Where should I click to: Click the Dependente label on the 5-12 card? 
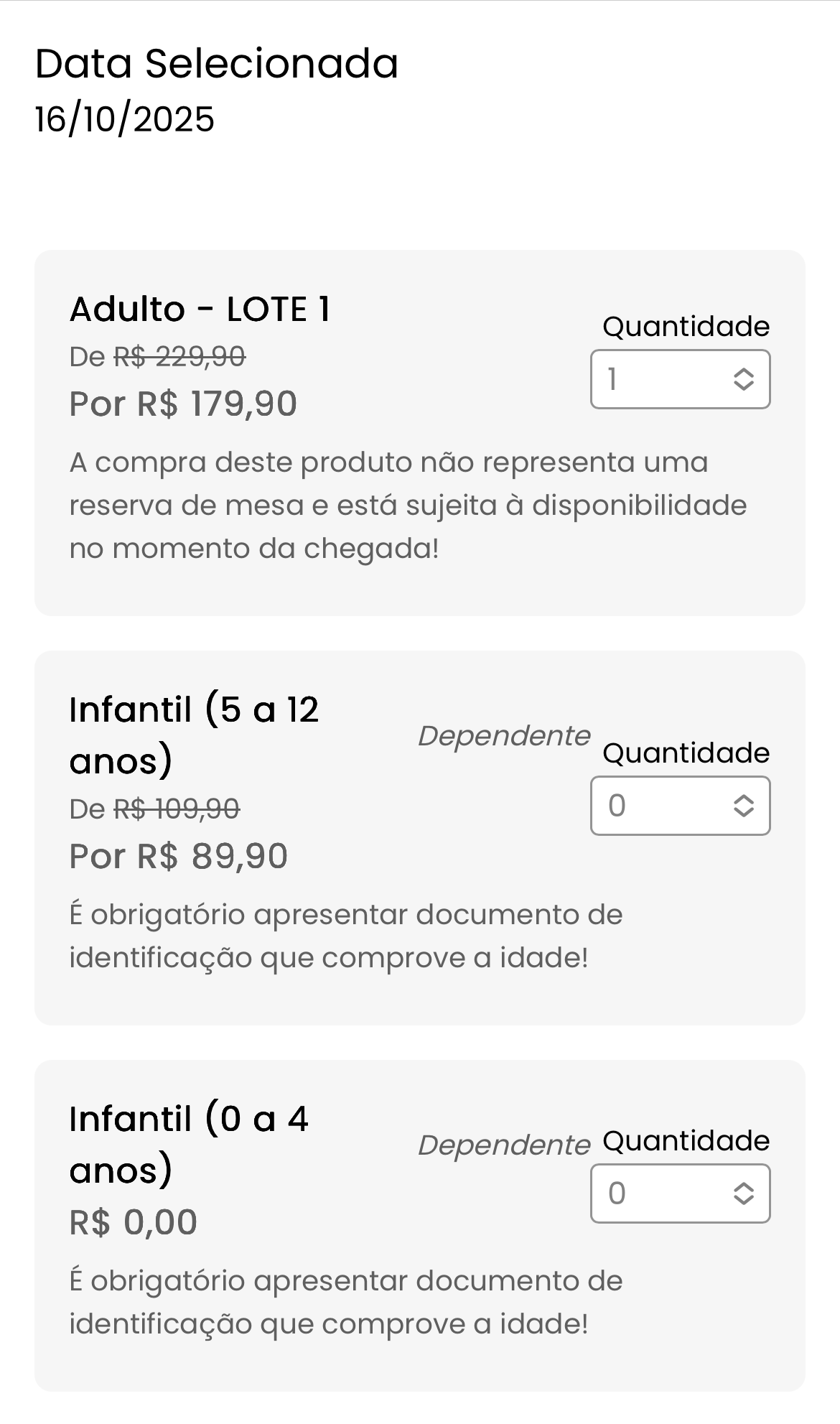click(504, 735)
